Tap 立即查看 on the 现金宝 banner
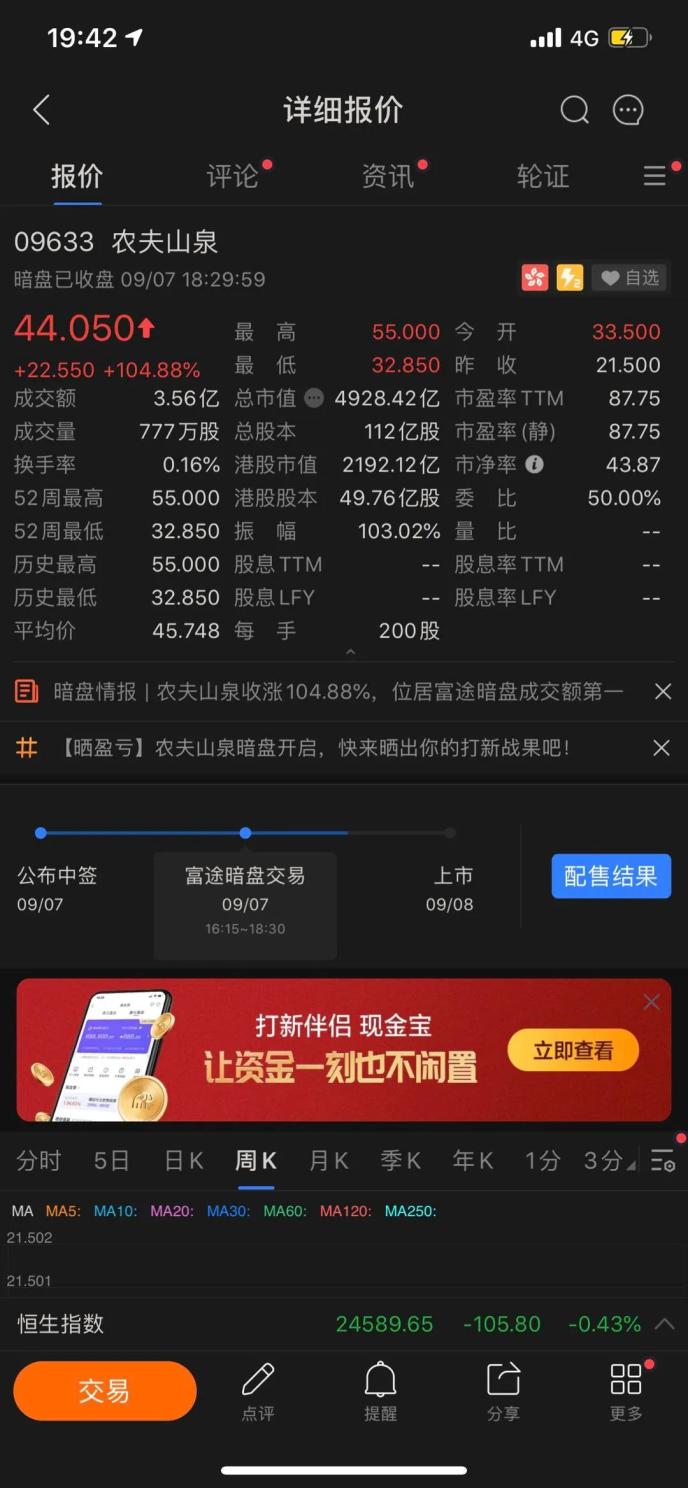 click(573, 1051)
